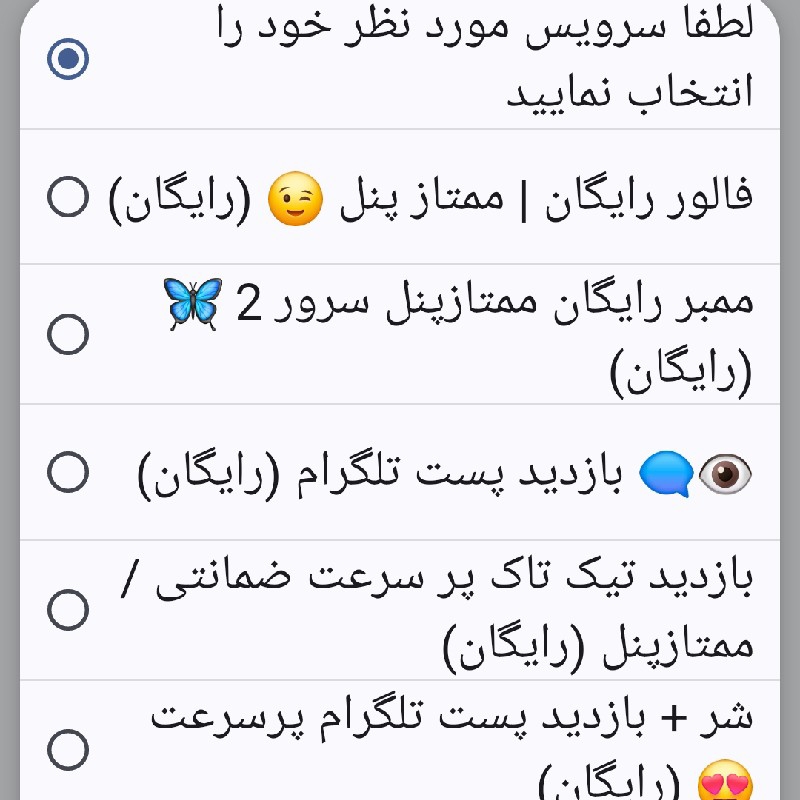
Task: Pick 'بازدید پست تلگرام (رایگان)' service
Action: 399,472
